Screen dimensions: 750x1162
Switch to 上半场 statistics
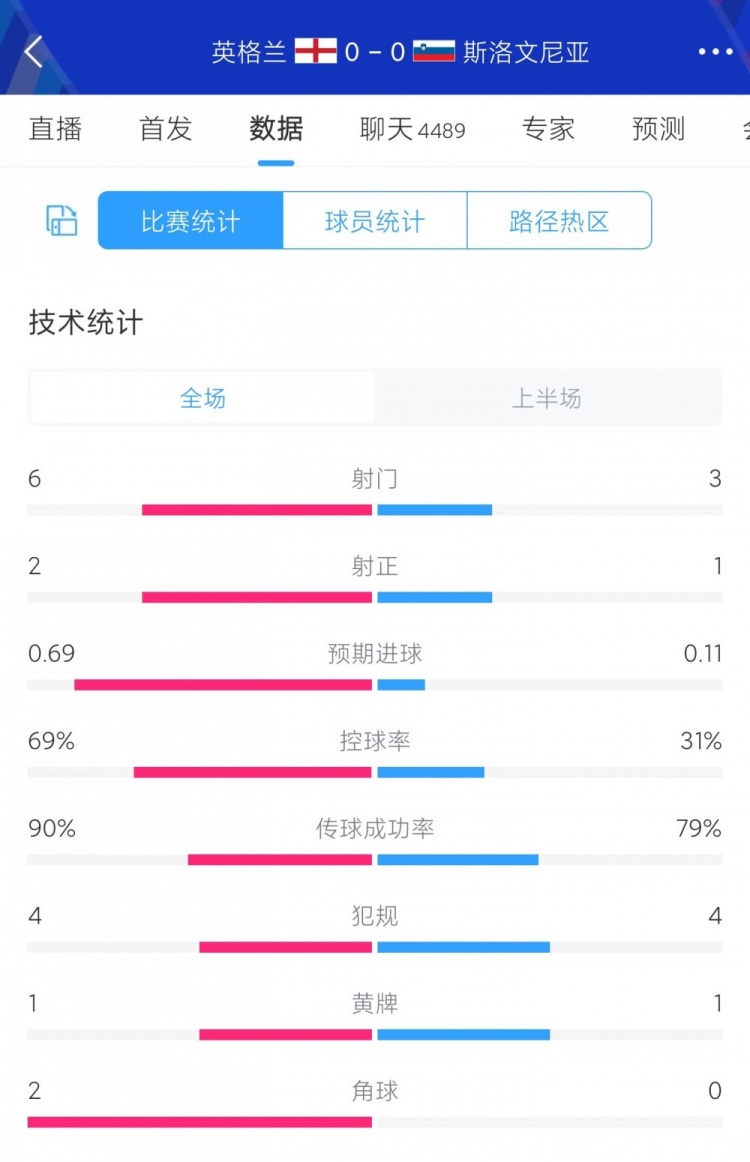click(x=546, y=398)
